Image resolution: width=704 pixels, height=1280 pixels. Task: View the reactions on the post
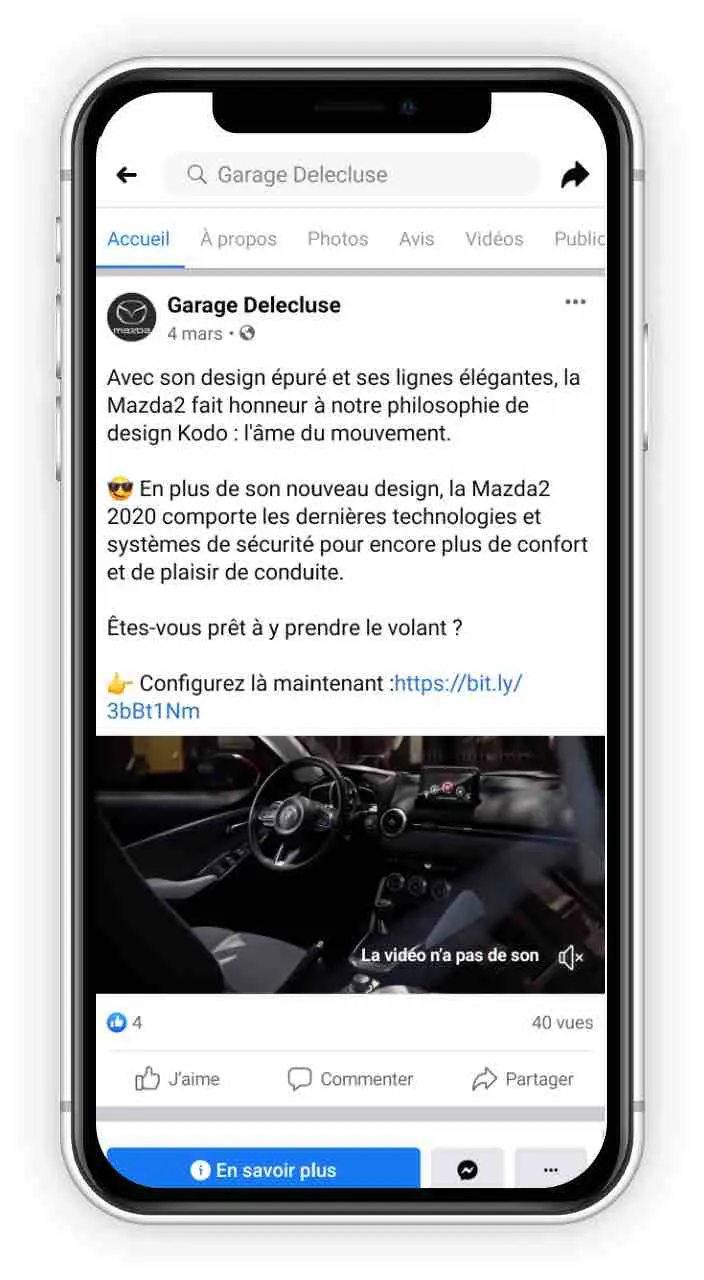click(x=124, y=1023)
